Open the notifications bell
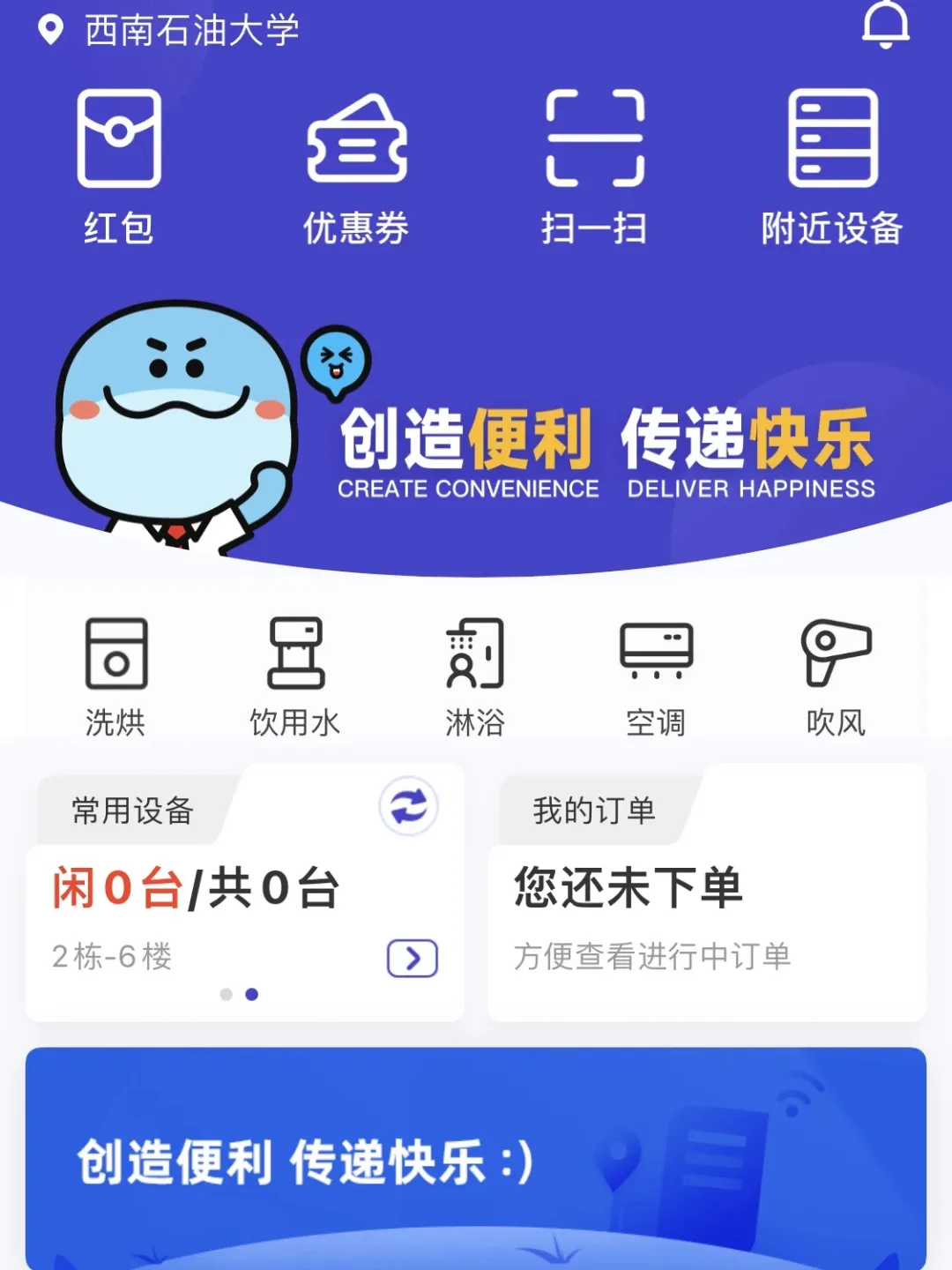This screenshot has width=952, height=1270. (885, 25)
